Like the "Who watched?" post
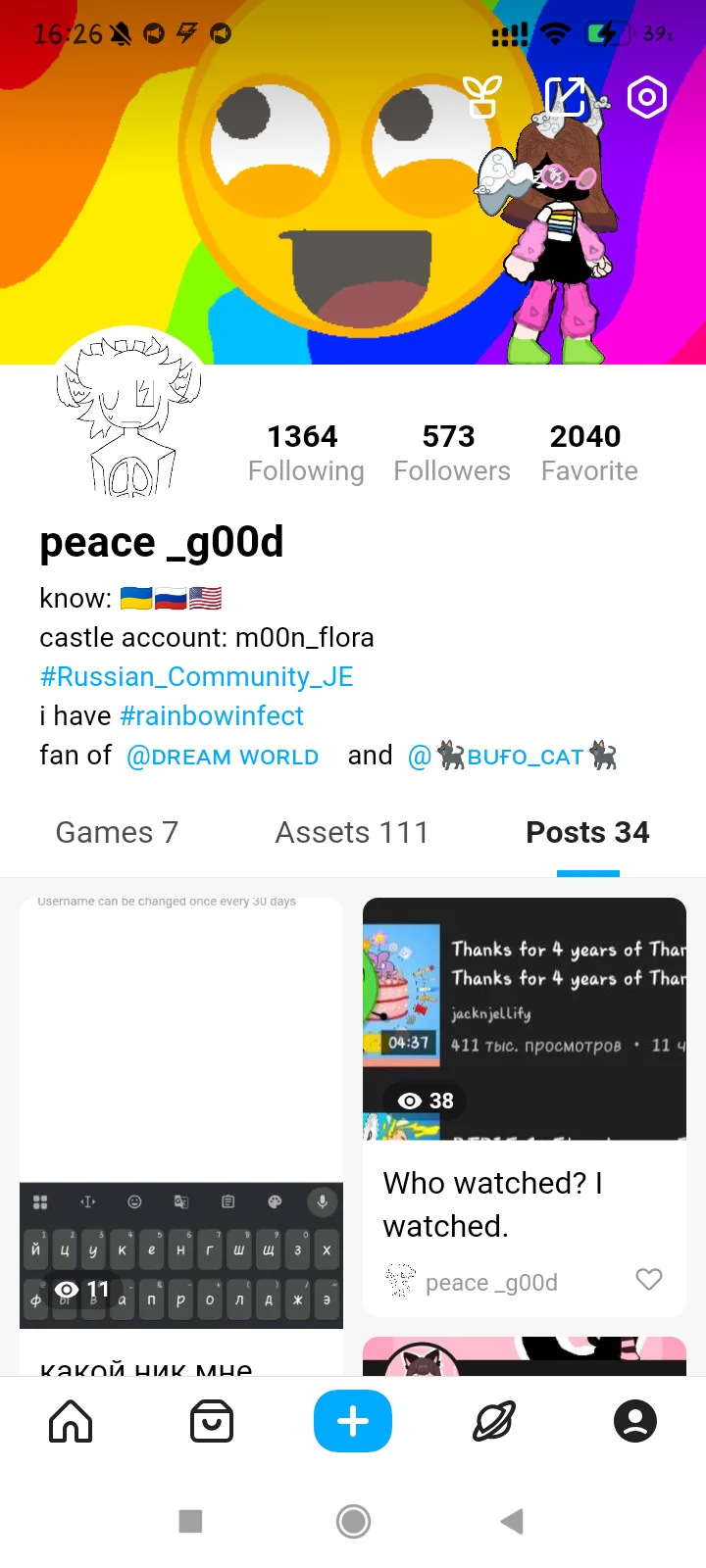 pos(649,1280)
